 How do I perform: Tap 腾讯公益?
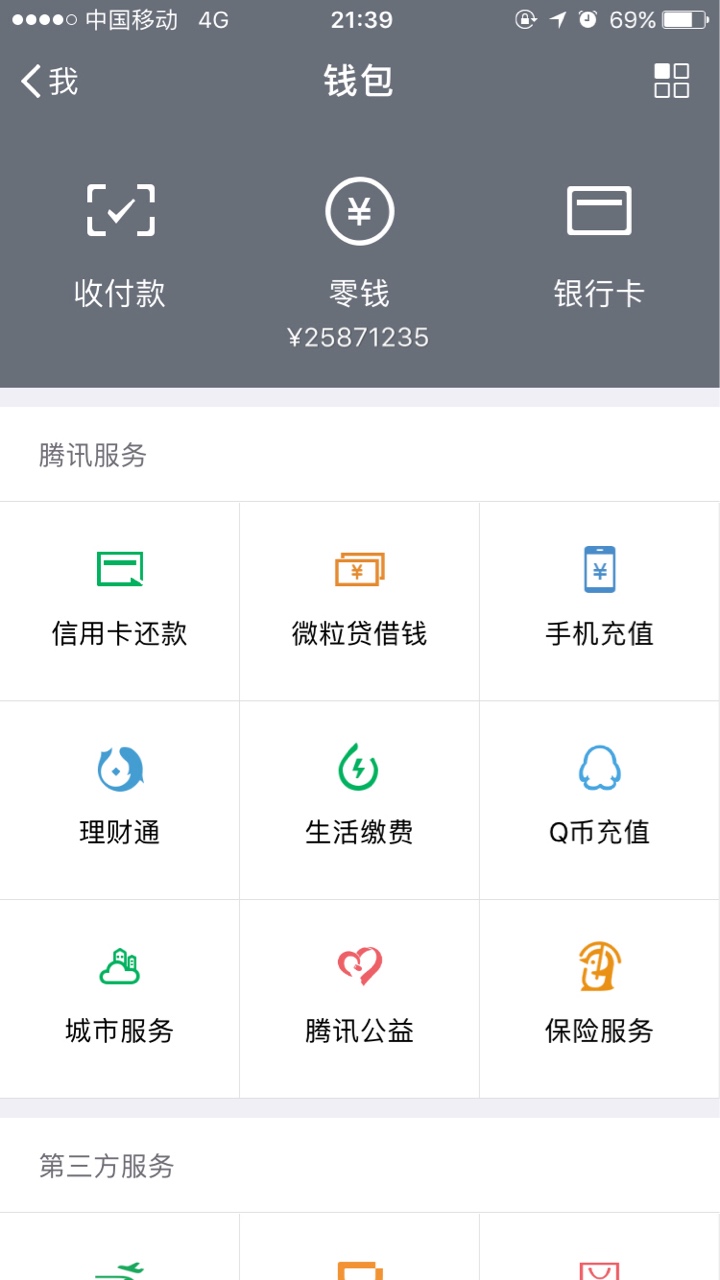coord(360,999)
